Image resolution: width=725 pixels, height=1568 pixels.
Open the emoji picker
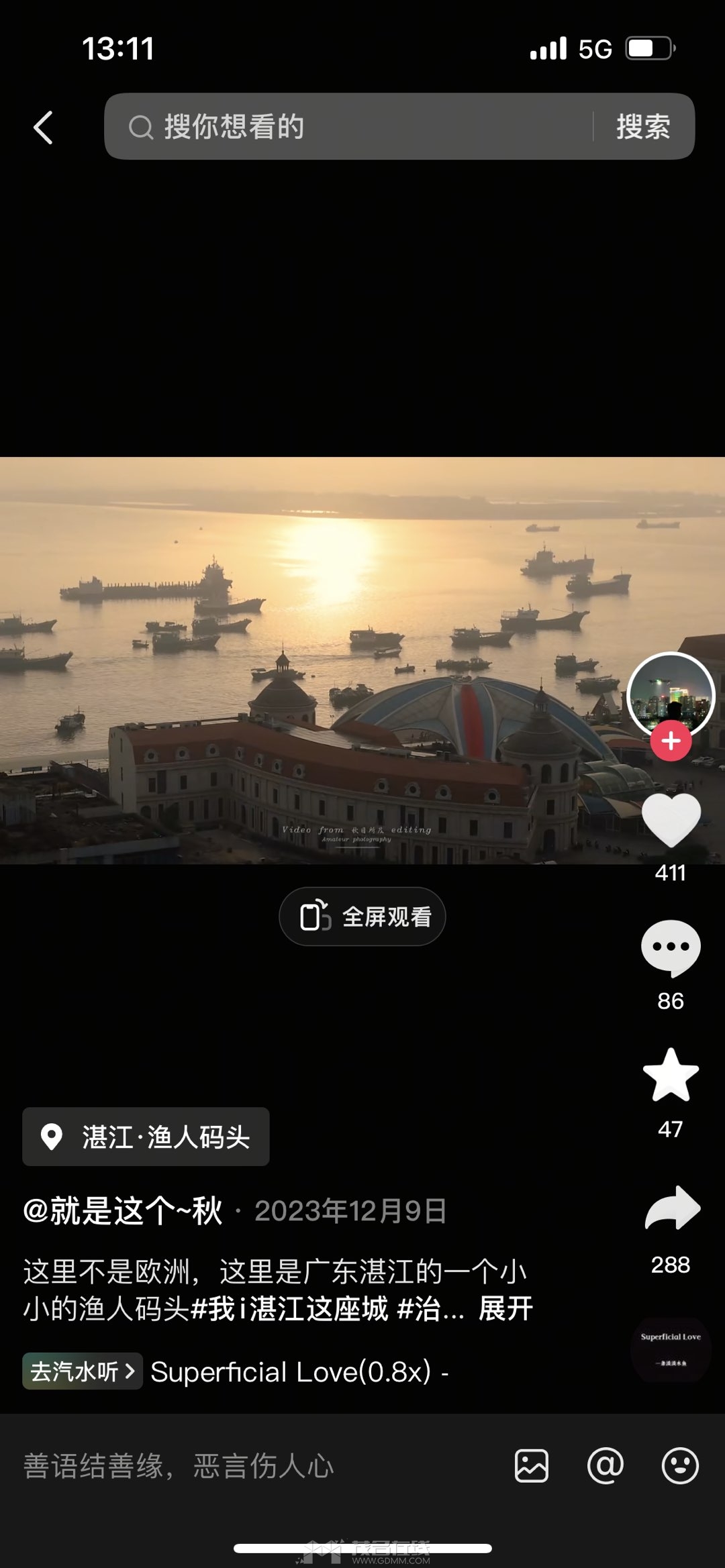[x=680, y=1466]
